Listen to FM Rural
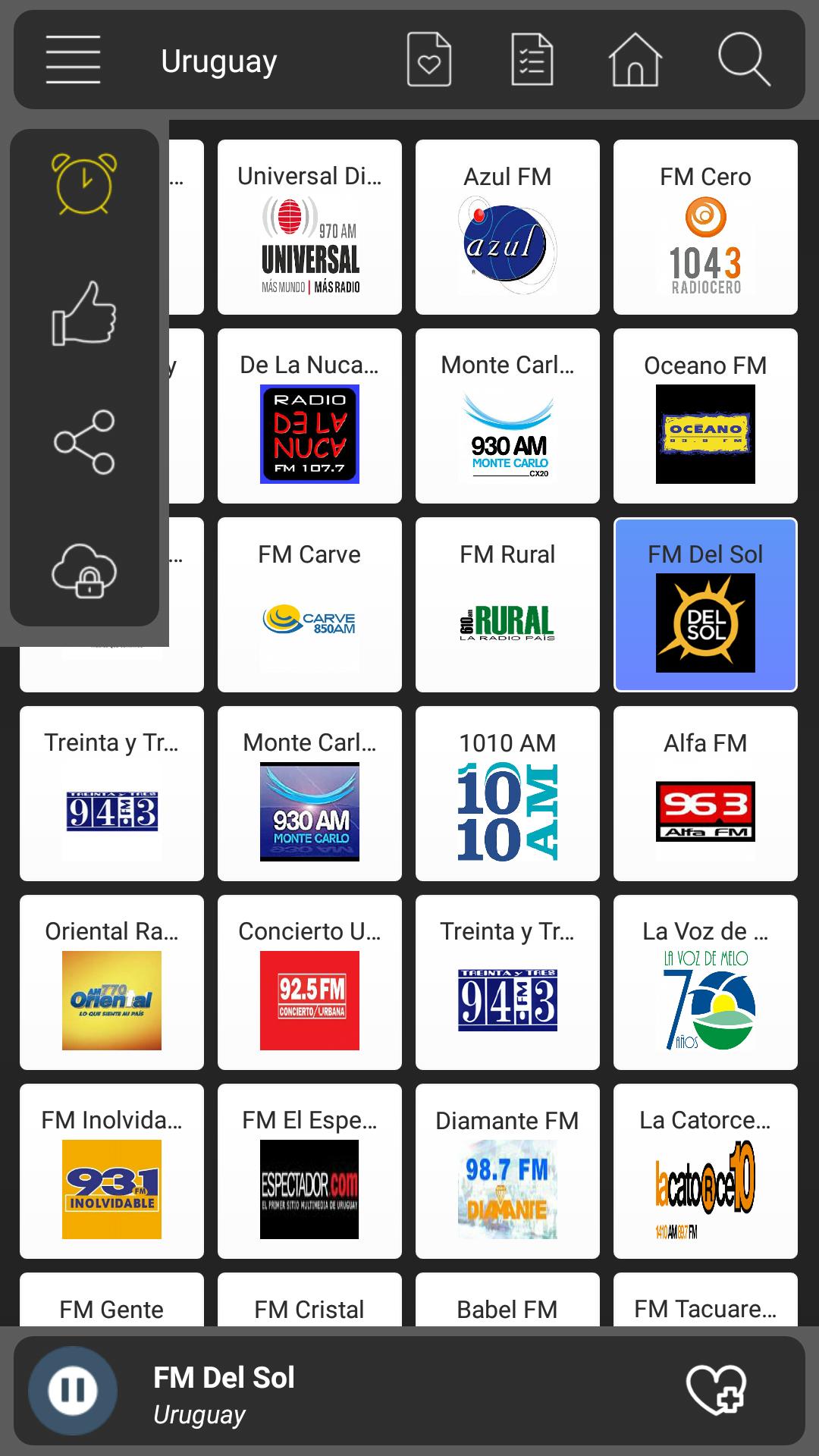 (x=507, y=604)
